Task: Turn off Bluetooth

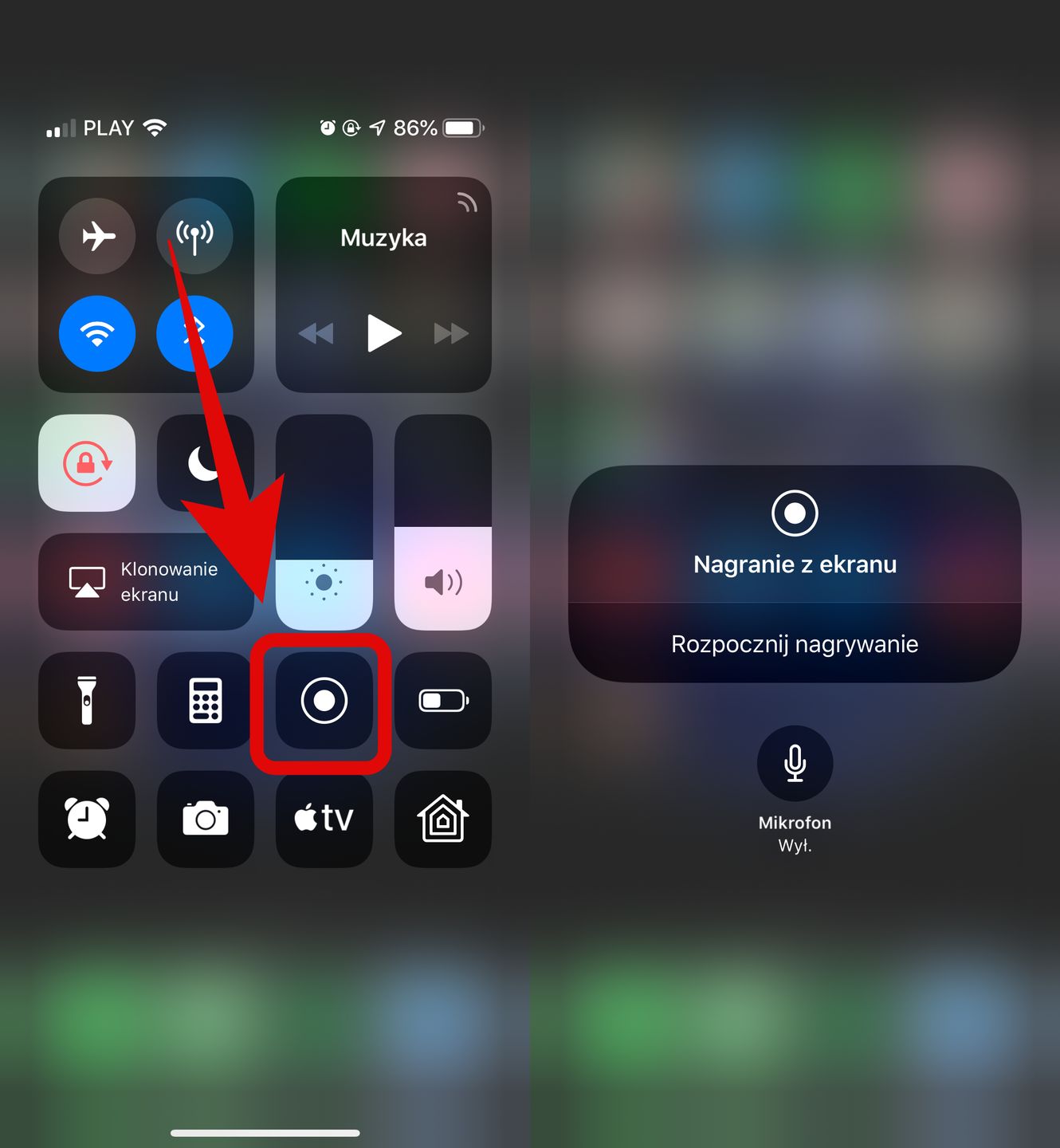Action: pos(195,333)
